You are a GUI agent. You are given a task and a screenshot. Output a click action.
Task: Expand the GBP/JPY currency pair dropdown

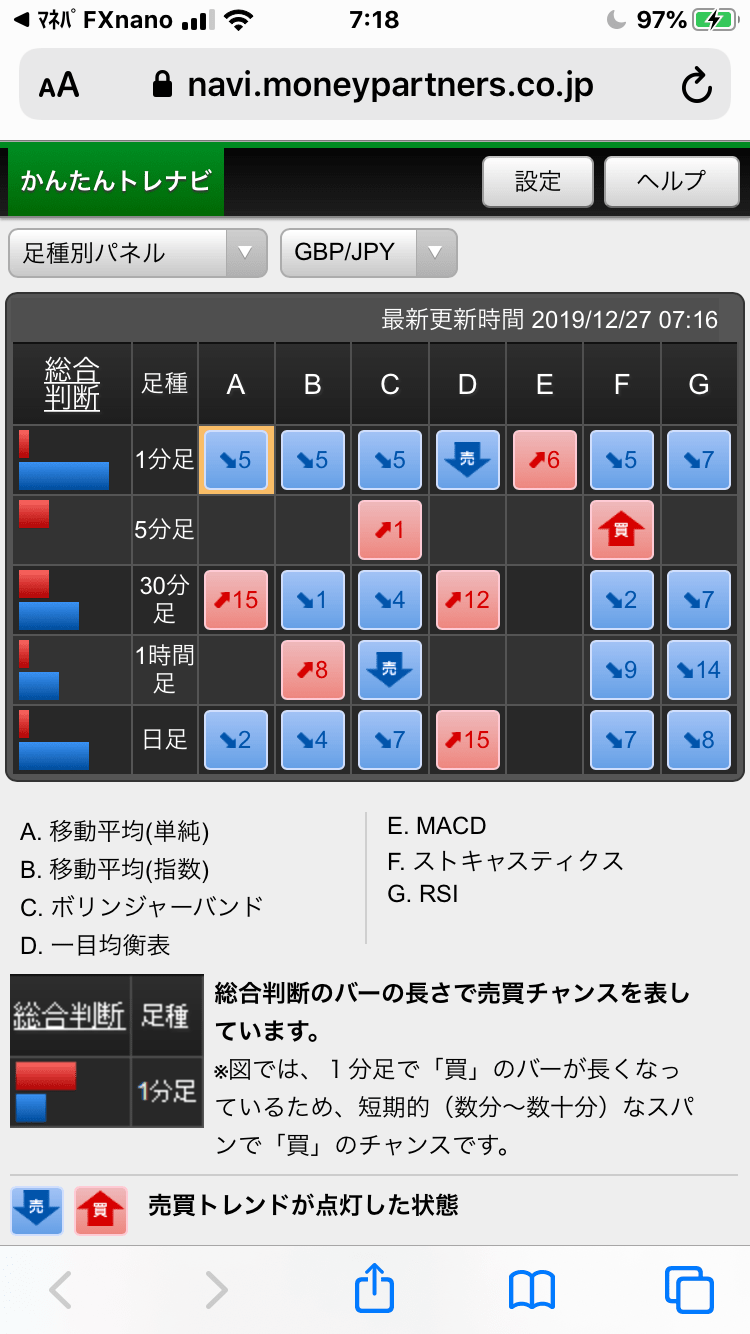[368, 253]
